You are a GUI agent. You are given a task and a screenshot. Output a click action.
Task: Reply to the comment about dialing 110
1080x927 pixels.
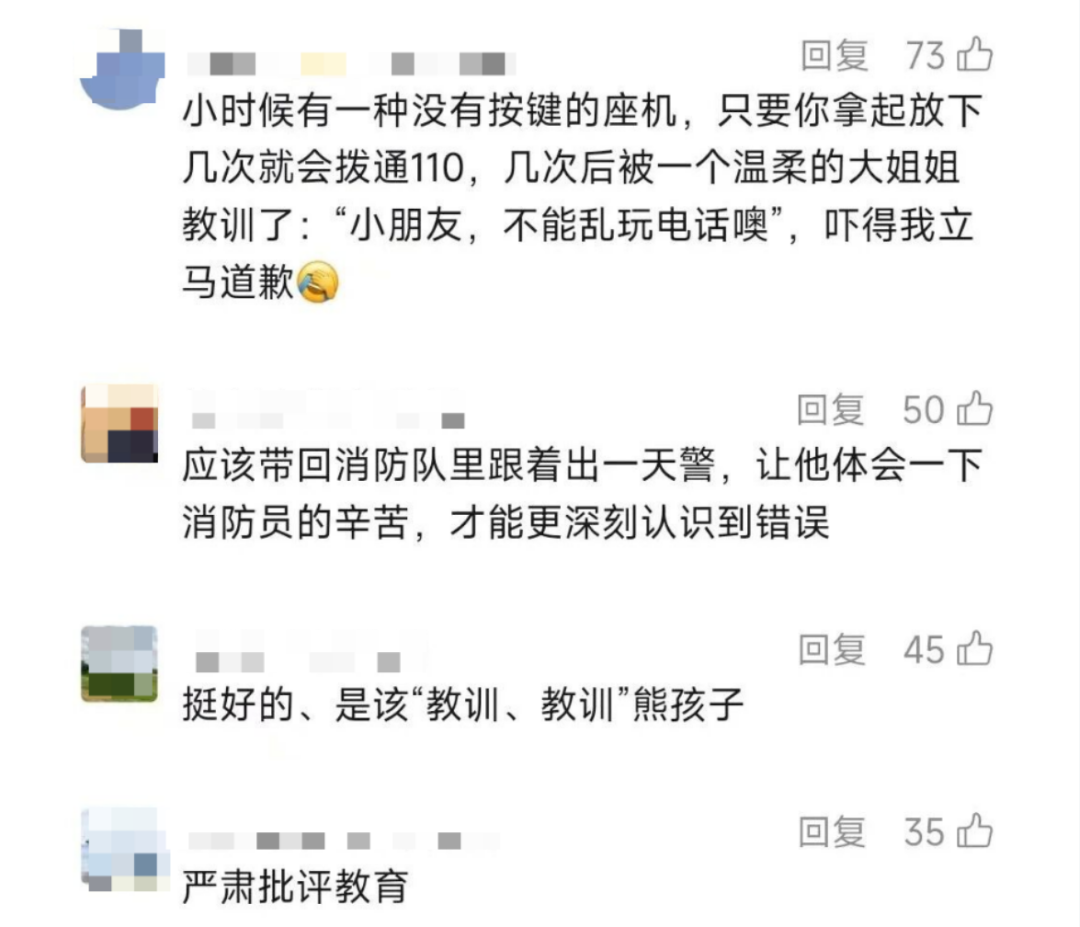tap(834, 56)
